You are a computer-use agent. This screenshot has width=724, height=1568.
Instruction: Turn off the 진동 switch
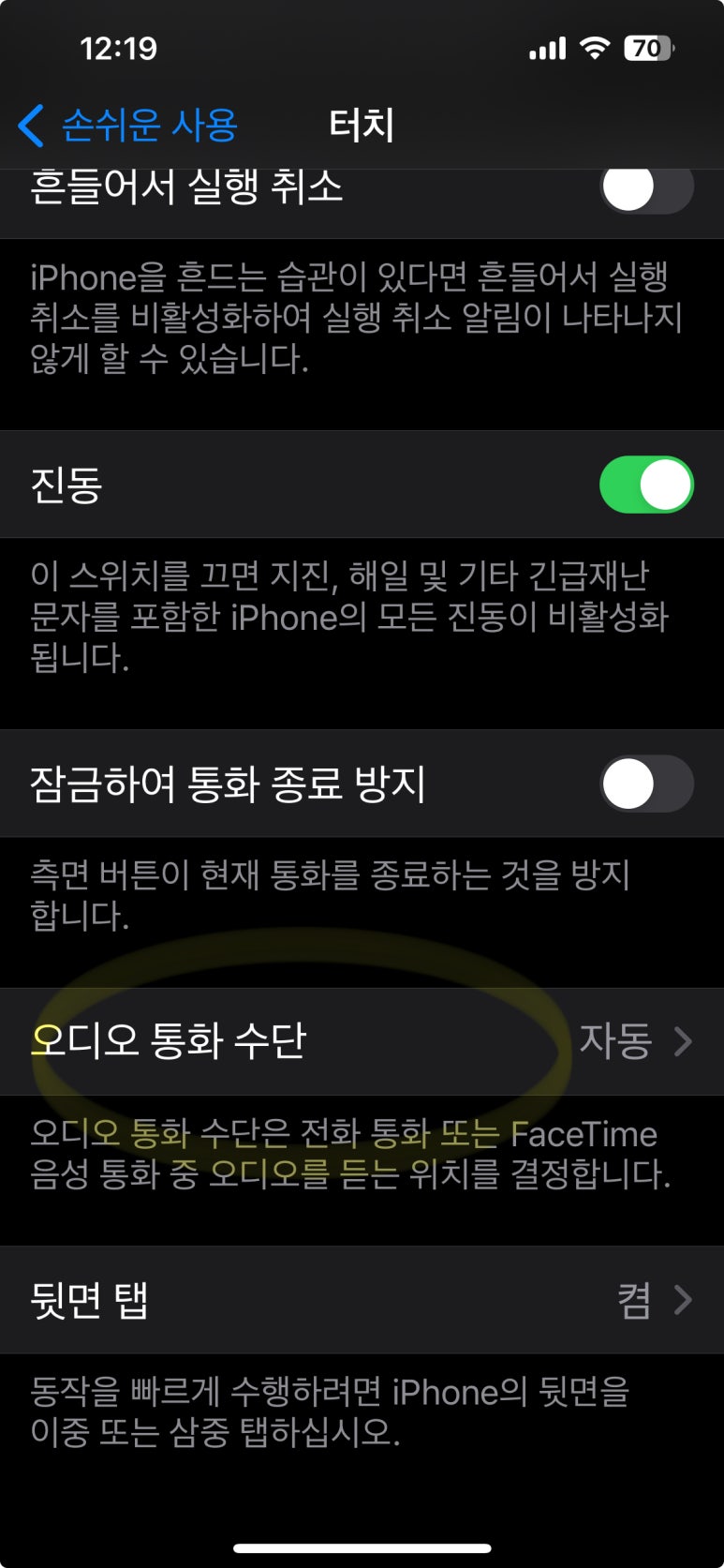coord(645,485)
